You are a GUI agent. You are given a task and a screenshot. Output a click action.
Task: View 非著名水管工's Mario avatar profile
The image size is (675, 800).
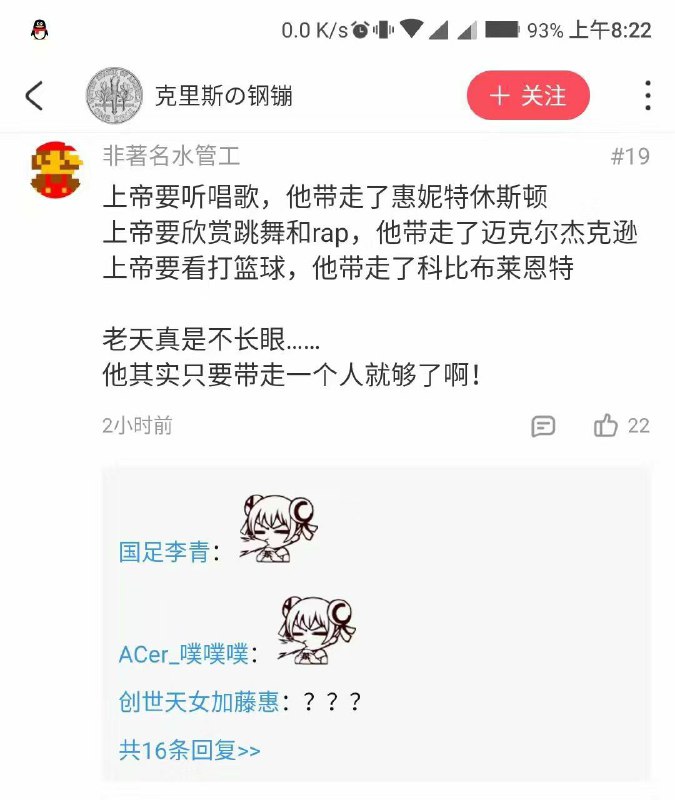(x=56, y=169)
